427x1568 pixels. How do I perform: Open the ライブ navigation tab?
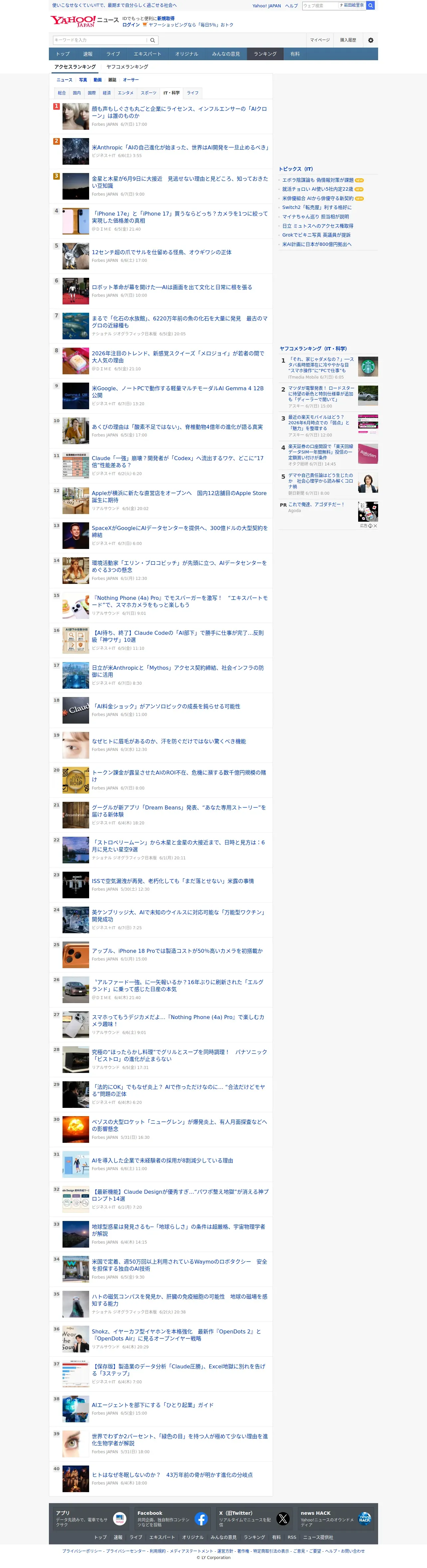[113, 54]
